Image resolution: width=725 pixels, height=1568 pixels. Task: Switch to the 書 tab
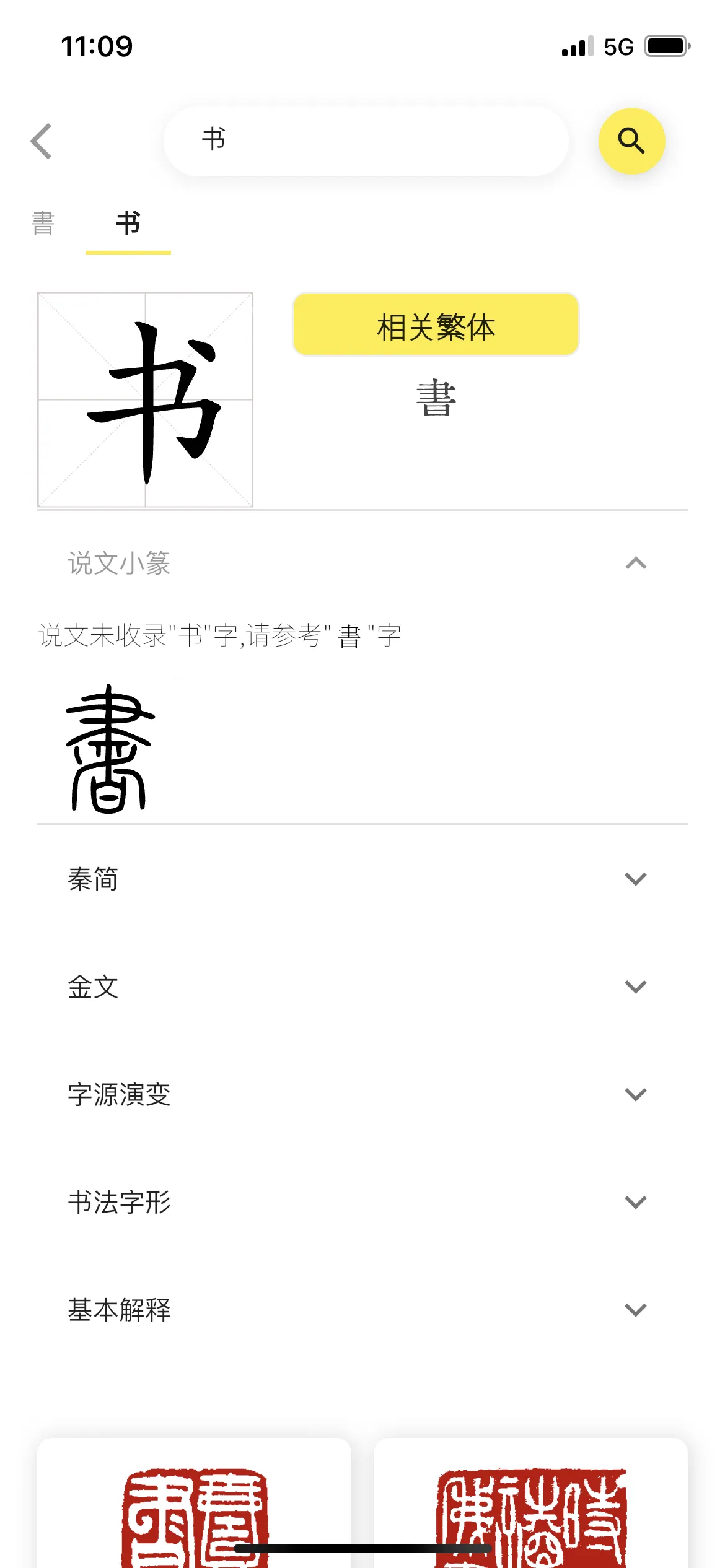coord(41,223)
